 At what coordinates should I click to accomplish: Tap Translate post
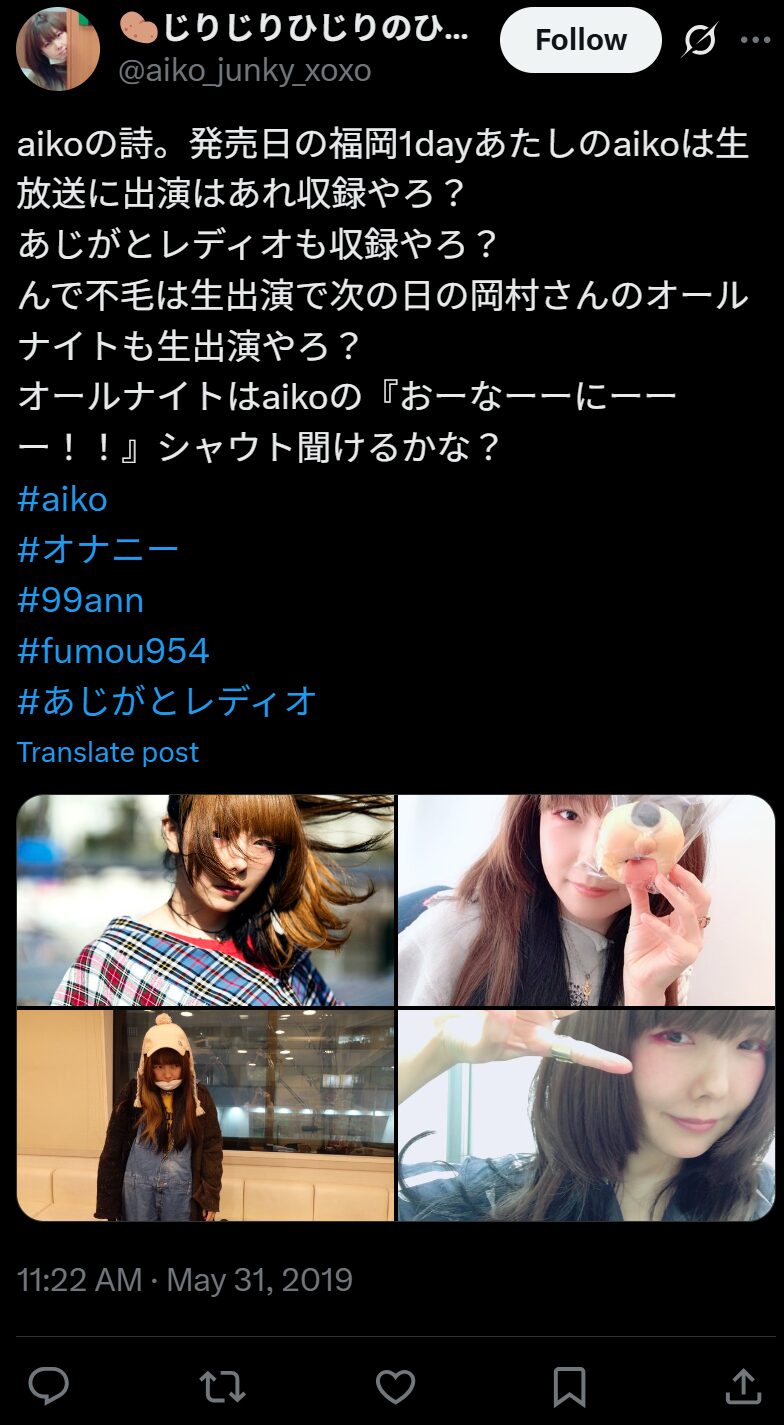[x=108, y=752]
